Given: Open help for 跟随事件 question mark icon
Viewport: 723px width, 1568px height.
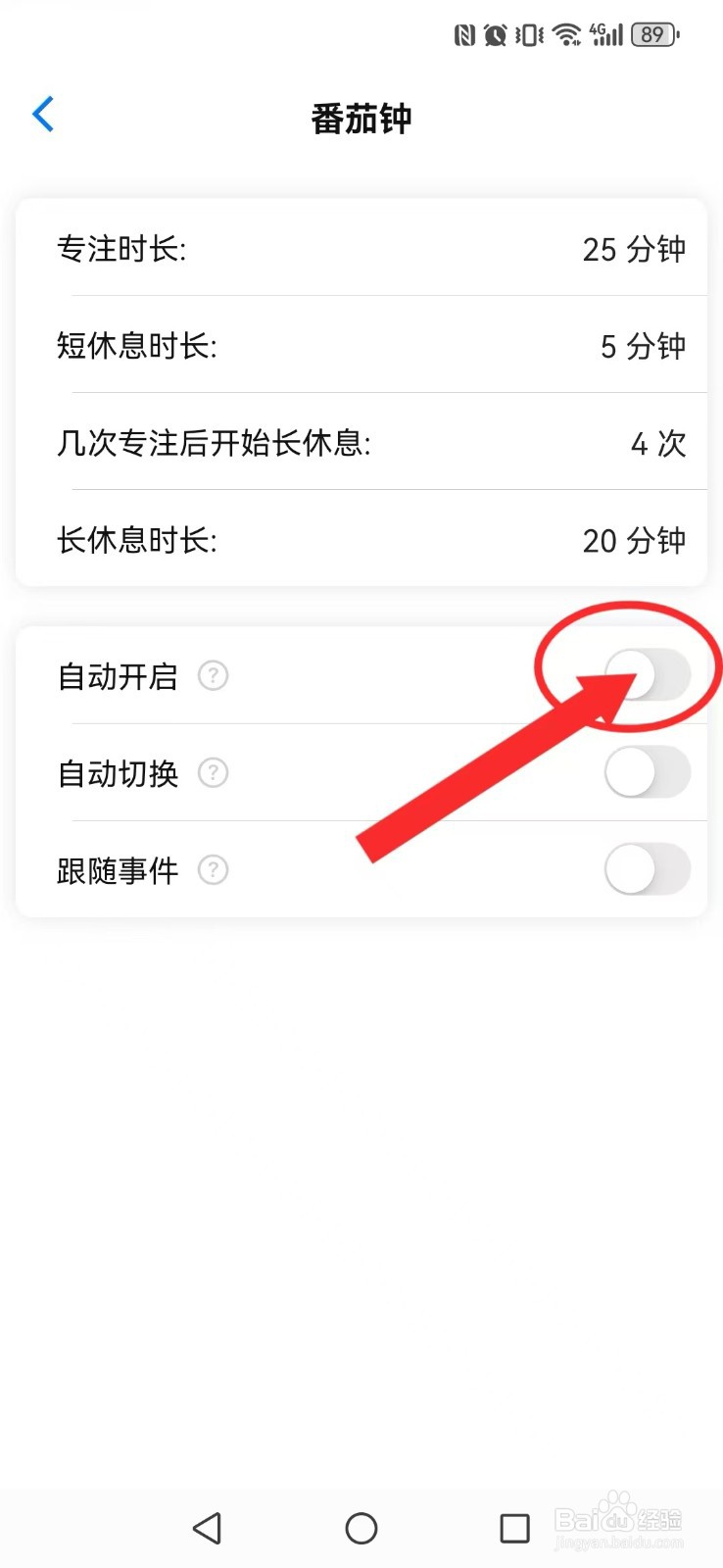Looking at the screenshot, I should click(213, 870).
